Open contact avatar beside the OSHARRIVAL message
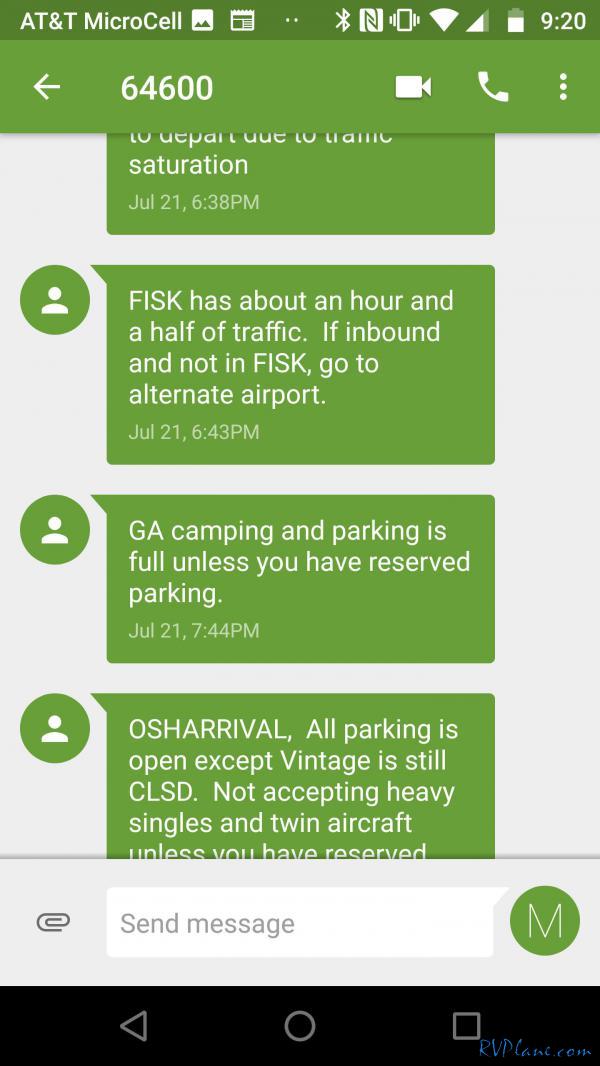Viewport: 600px width, 1066px height. (55, 728)
